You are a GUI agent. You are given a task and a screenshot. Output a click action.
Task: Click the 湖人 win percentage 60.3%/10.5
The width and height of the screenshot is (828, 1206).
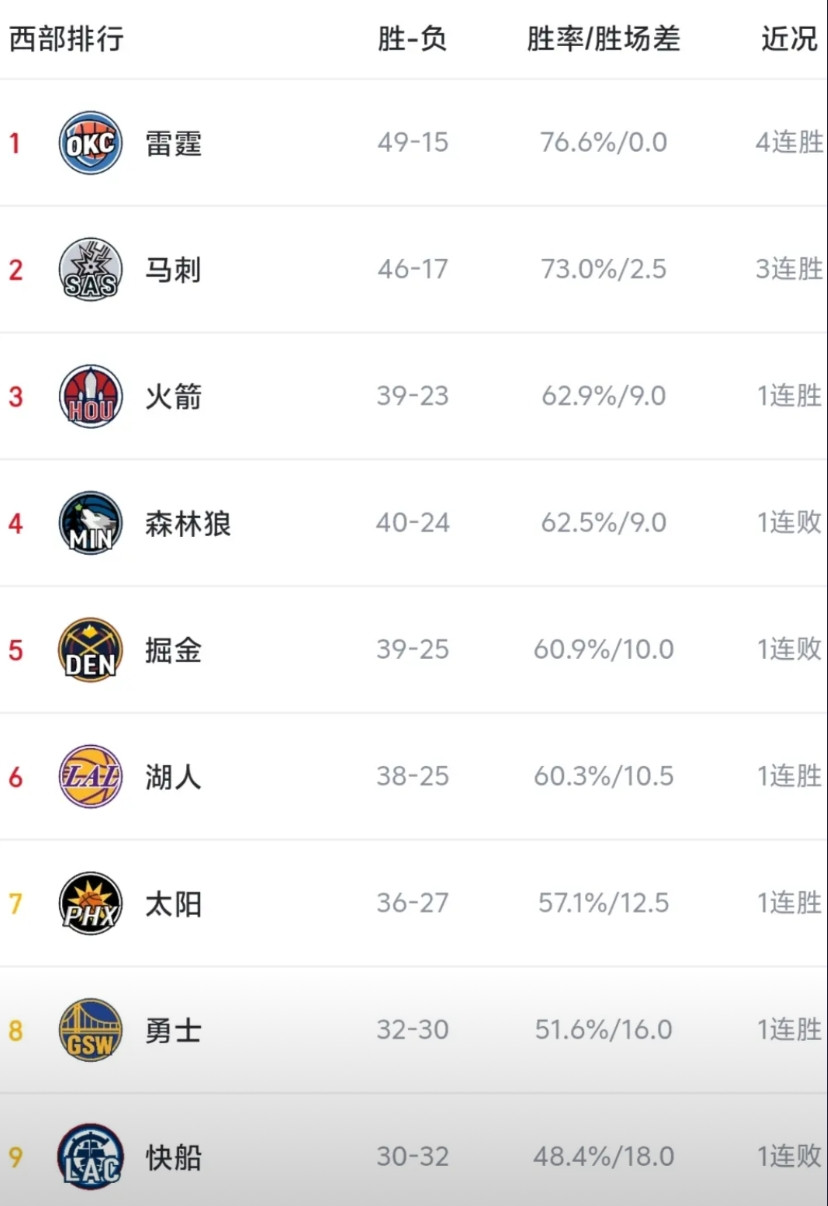603,776
